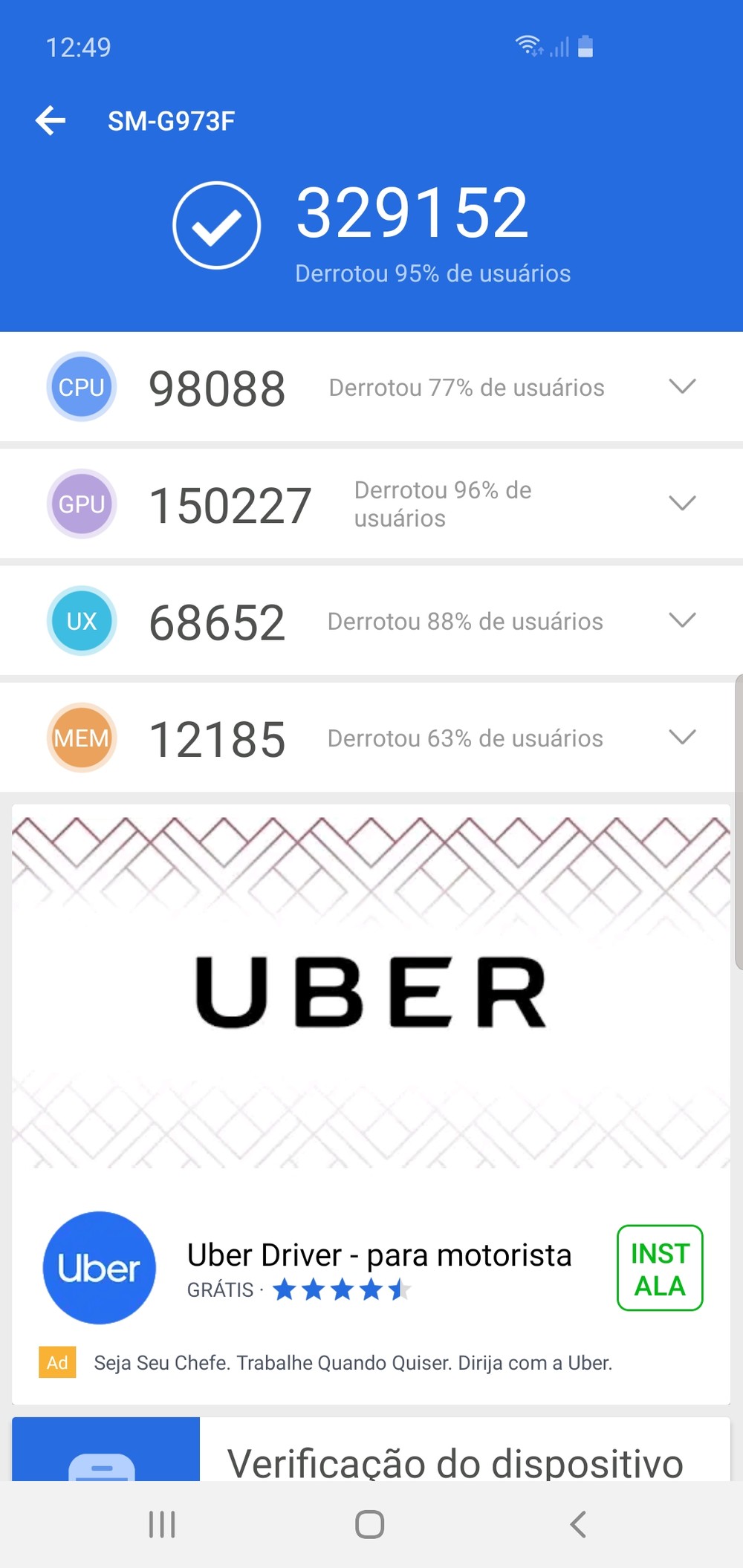This screenshot has height=1568, width=743.
Task: Open recent apps from the navigation bar
Action: pos(162,1525)
